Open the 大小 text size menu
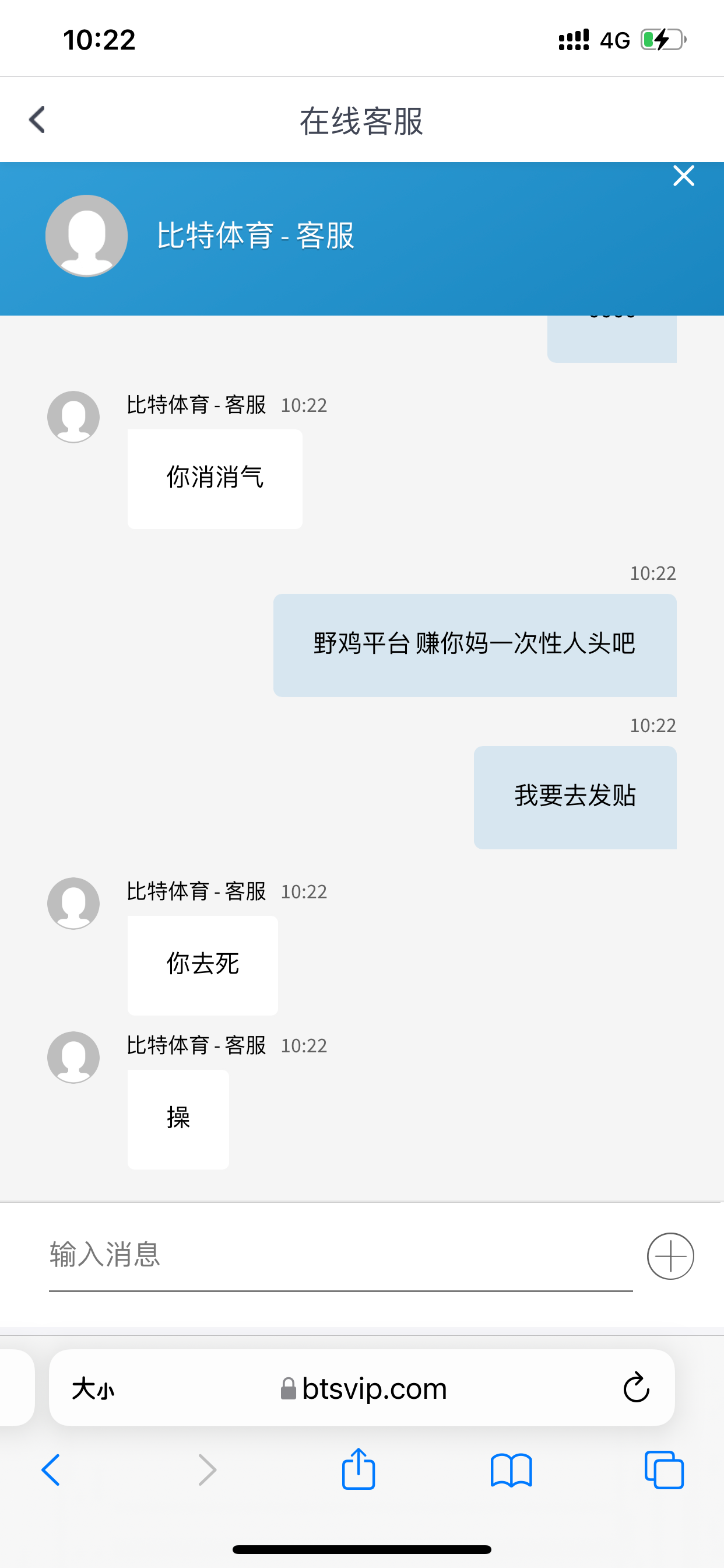 coord(93,1389)
